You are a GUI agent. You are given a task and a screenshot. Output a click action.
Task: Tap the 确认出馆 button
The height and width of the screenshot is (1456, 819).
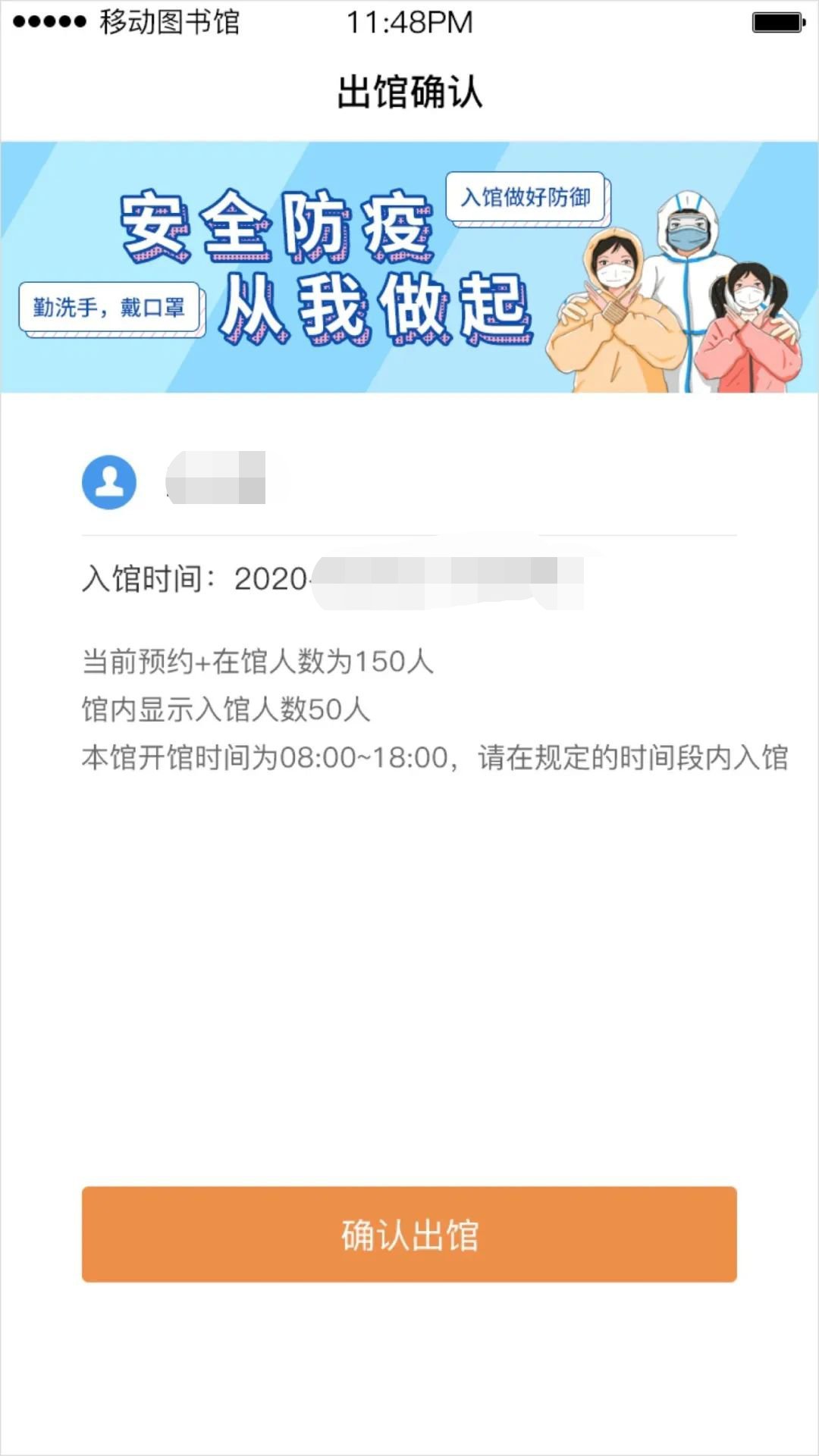click(x=409, y=1235)
